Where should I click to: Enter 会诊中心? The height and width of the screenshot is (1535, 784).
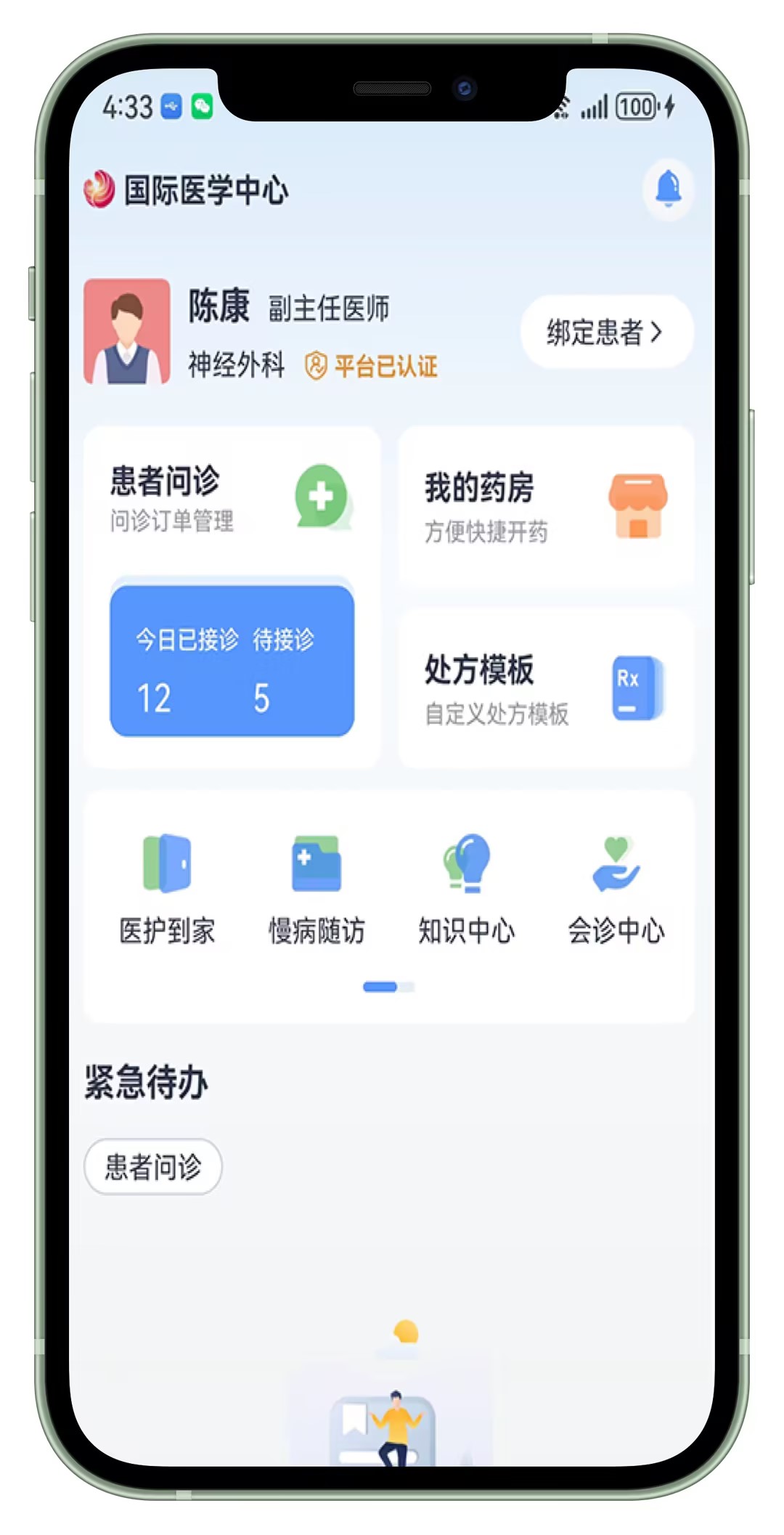coord(616,889)
